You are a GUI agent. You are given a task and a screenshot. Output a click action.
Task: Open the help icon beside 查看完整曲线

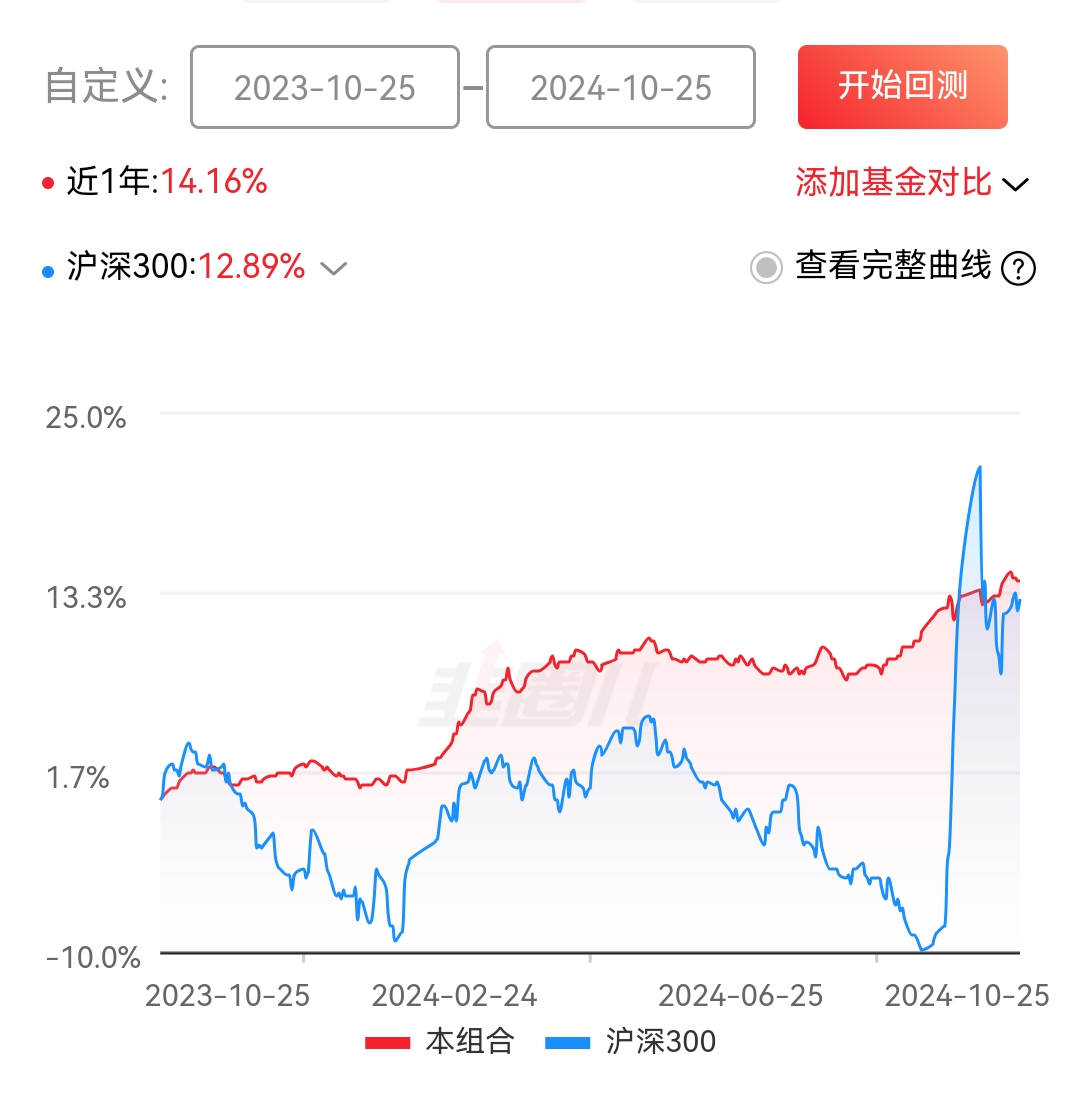tap(1019, 268)
